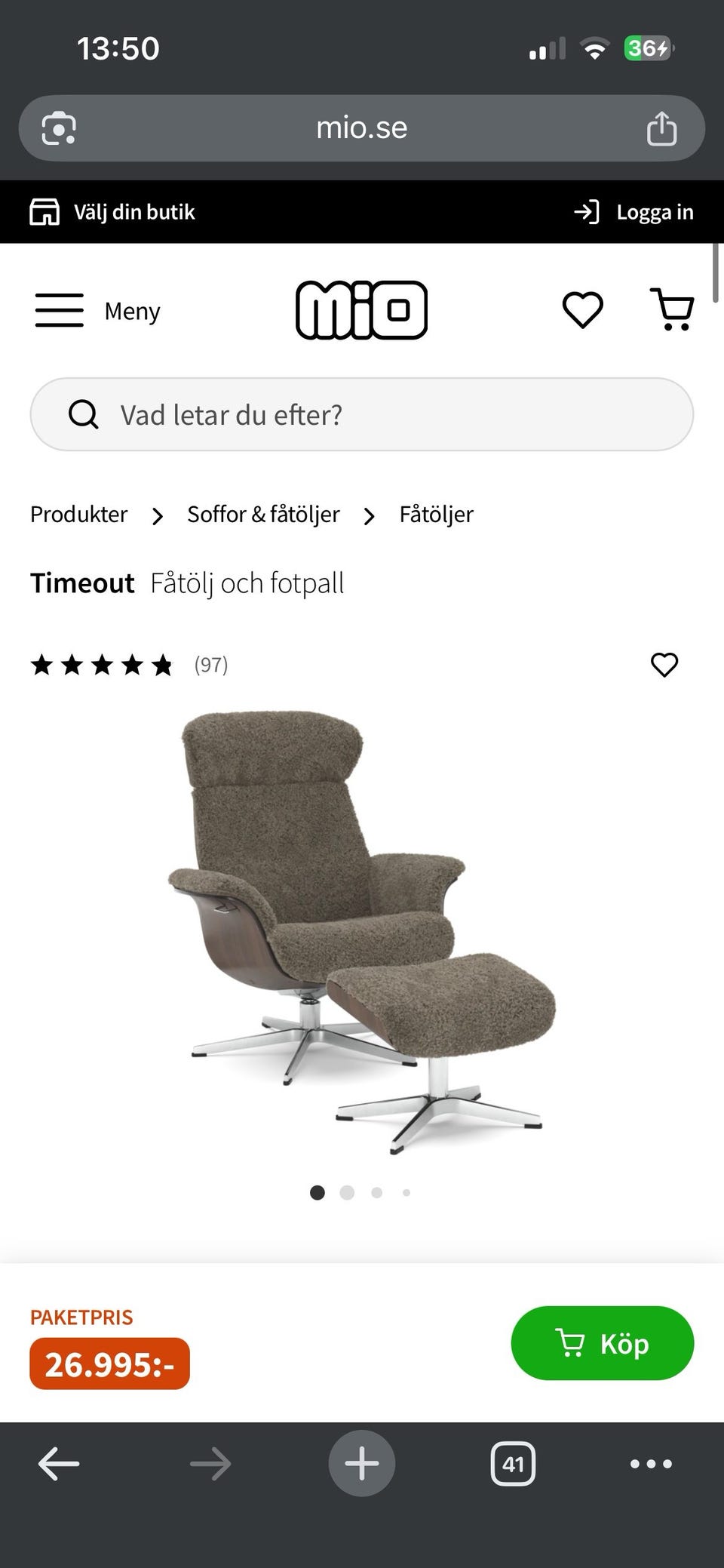Tap the Mio logo
The image size is (724, 1568).
tap(362, 309)
